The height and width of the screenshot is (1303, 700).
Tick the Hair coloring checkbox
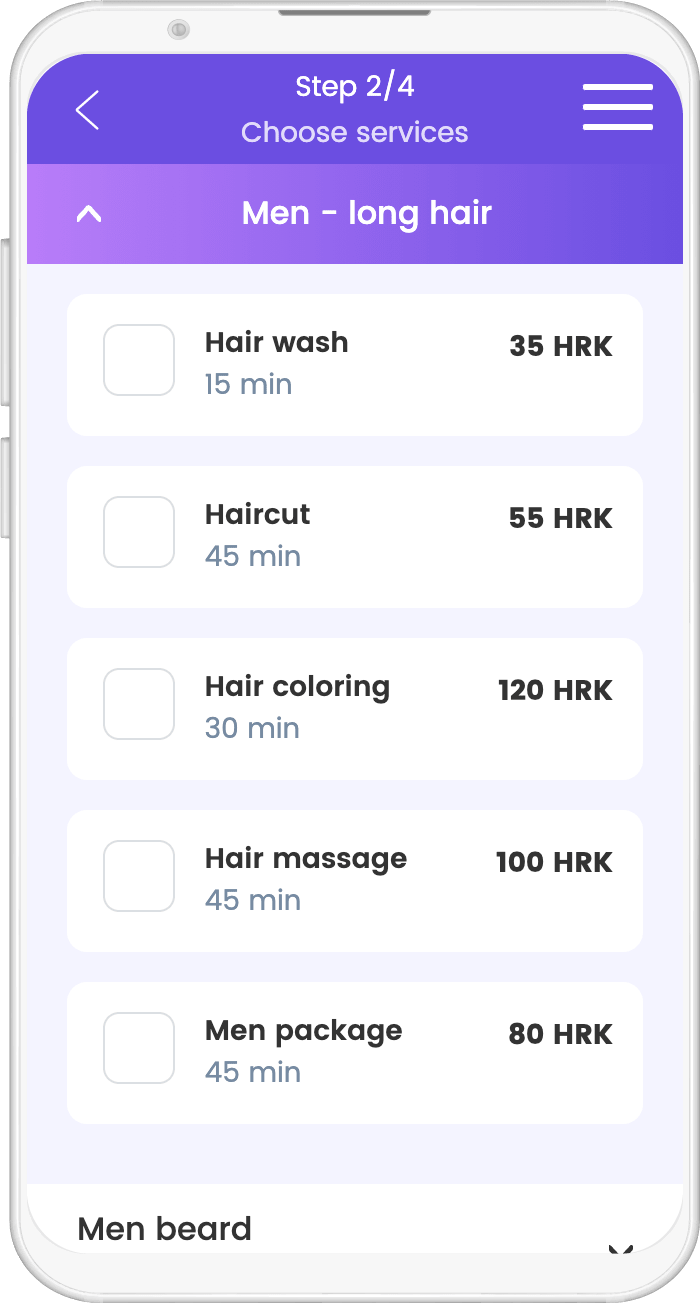pyautogui.click(x=139, y=704)
